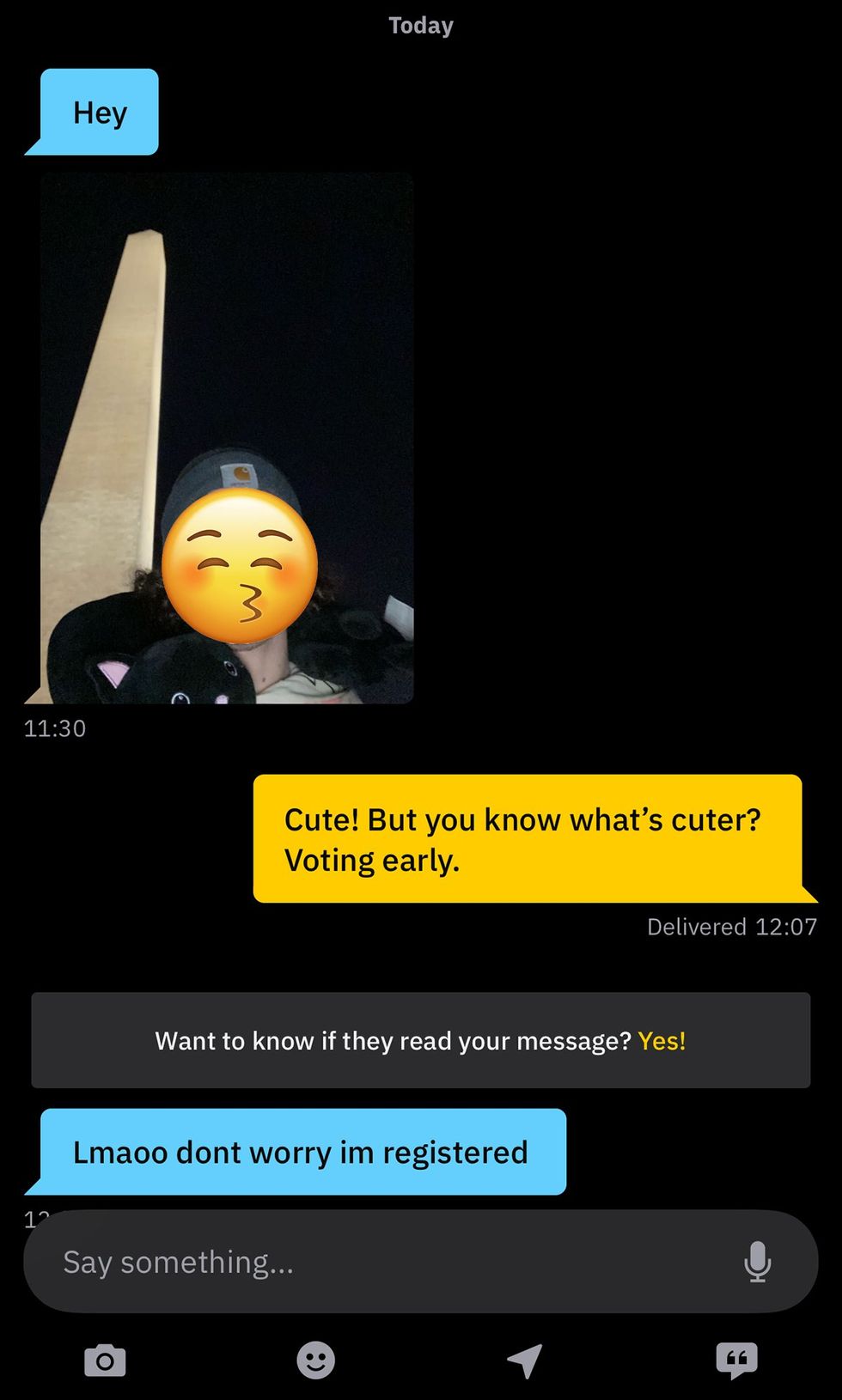Viewport: 842px width, 1400px height.
Task: Tap Yes! to enable read receipts
Action: point(662,1041)
